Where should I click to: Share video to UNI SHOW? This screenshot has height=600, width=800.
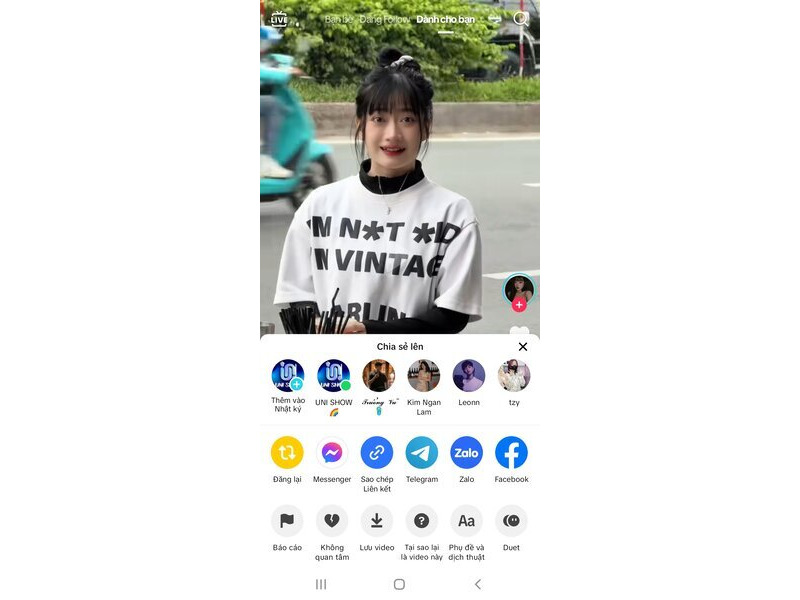[x=333, y=376]
